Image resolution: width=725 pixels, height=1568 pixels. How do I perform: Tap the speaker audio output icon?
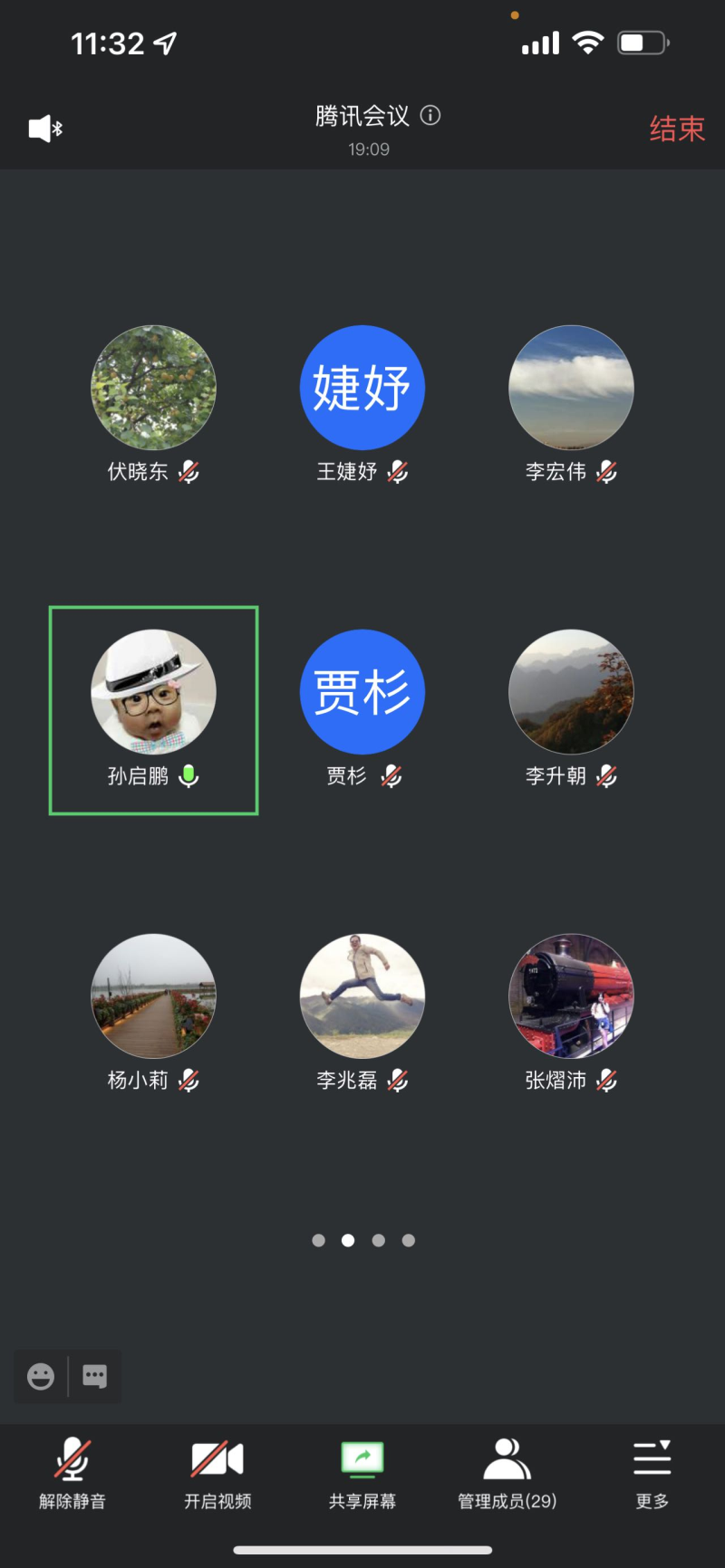click(x=45, y=129)
